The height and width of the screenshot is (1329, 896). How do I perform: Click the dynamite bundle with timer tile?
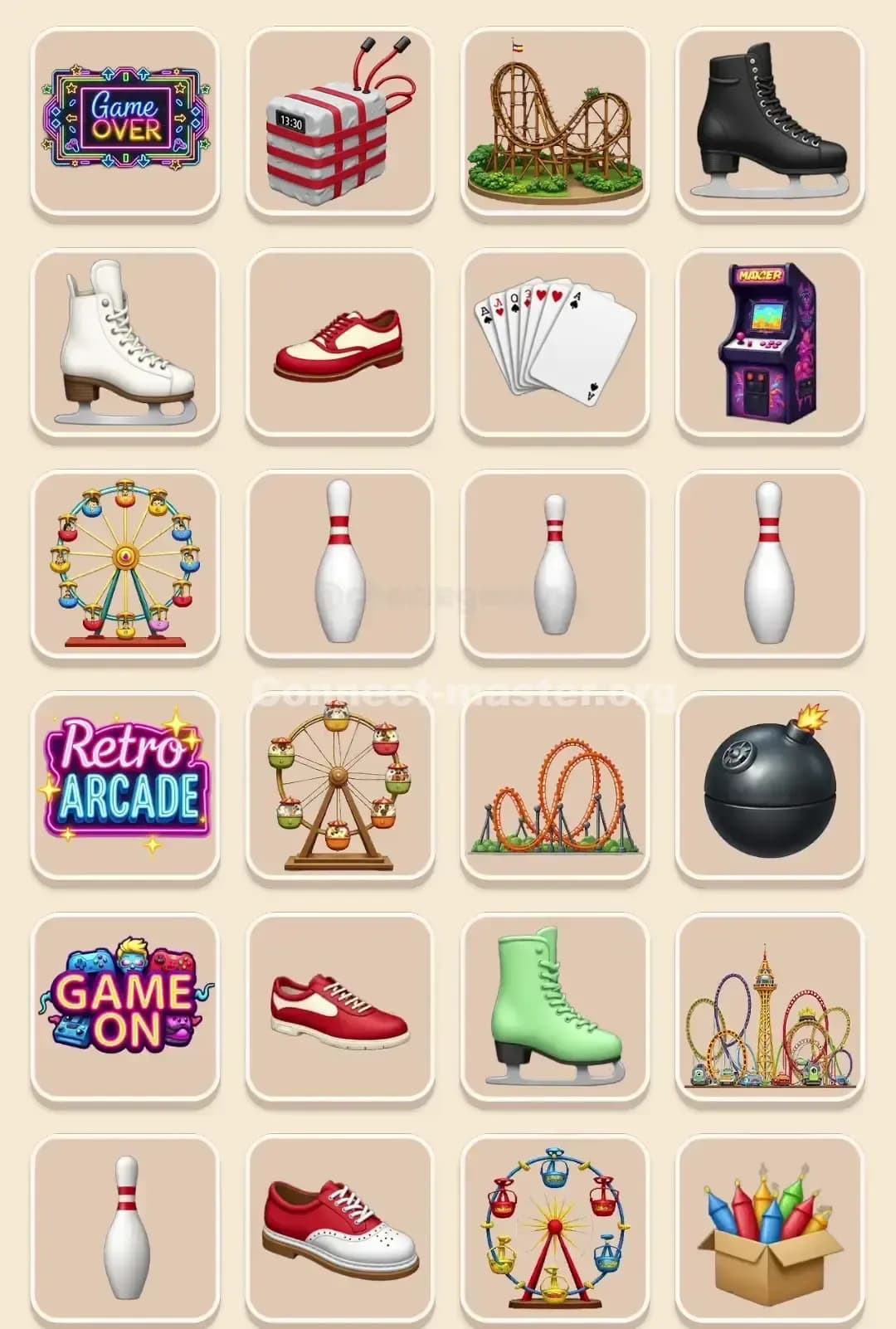(x=339, y=119)
